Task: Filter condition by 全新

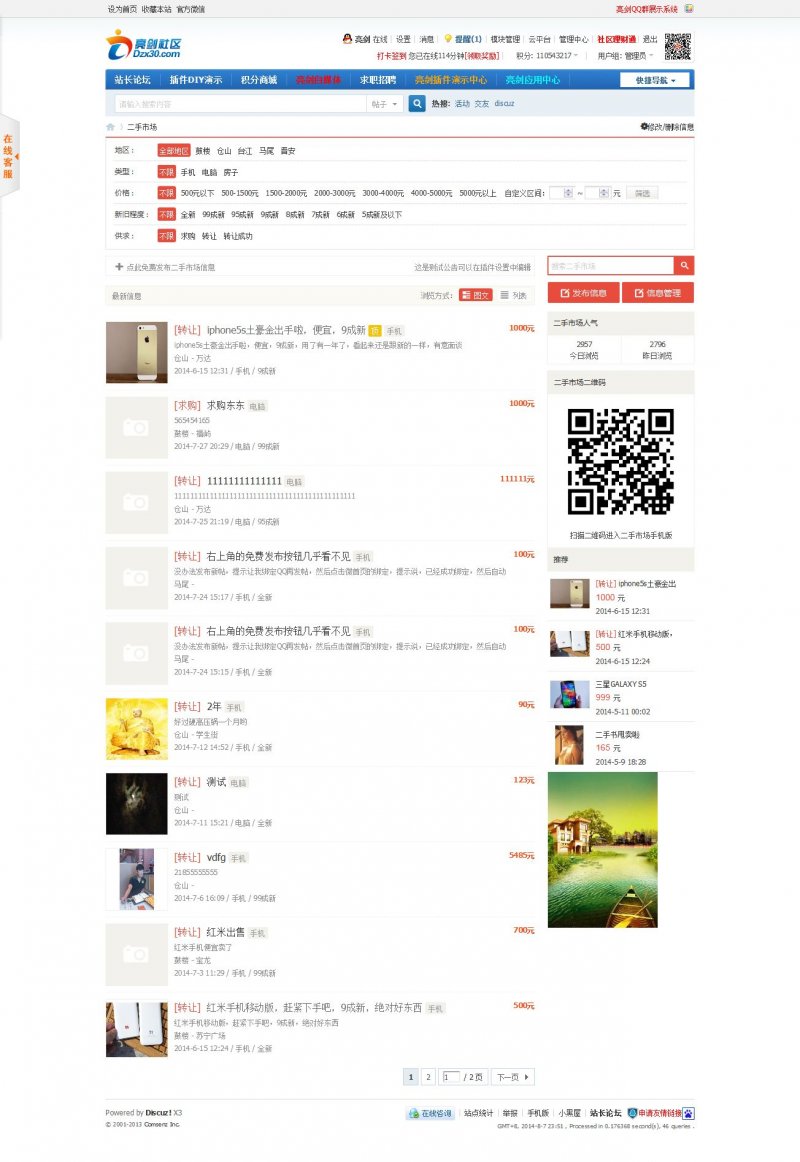Action: [188, 214]
